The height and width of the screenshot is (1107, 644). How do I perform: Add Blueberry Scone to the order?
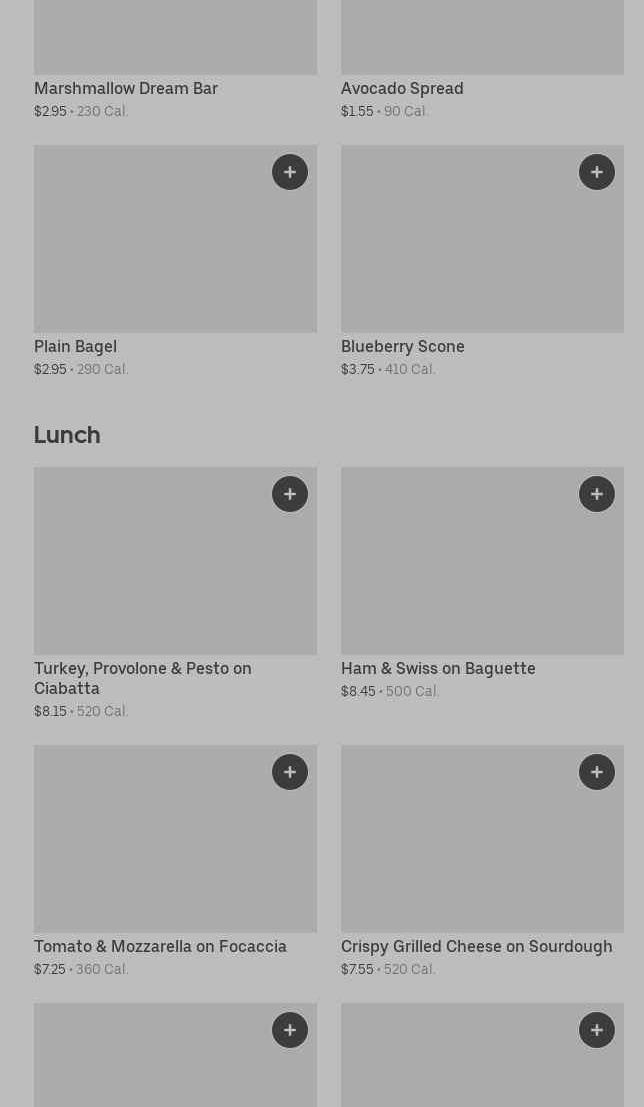(x=597, y=172)
